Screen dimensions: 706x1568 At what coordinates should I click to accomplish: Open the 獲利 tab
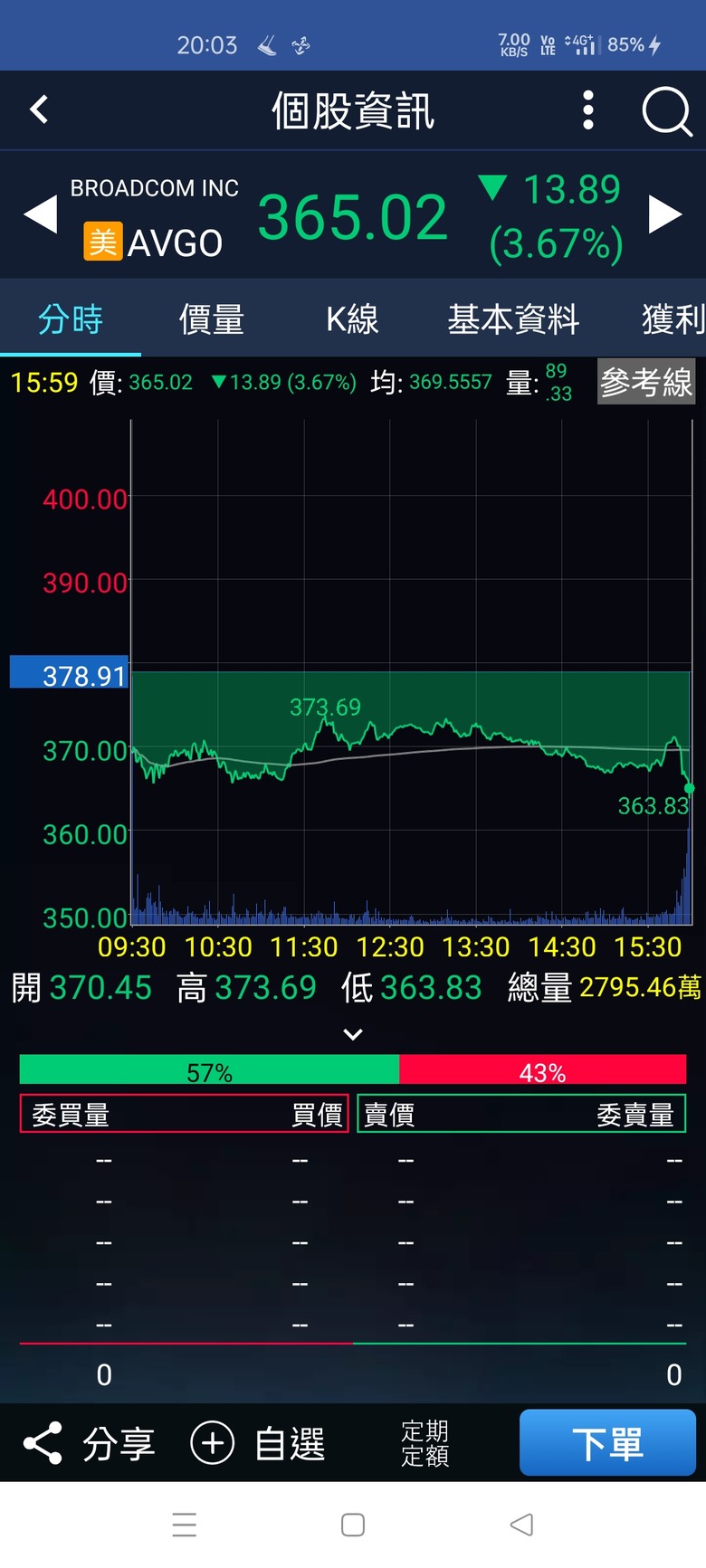click(673, 319)
